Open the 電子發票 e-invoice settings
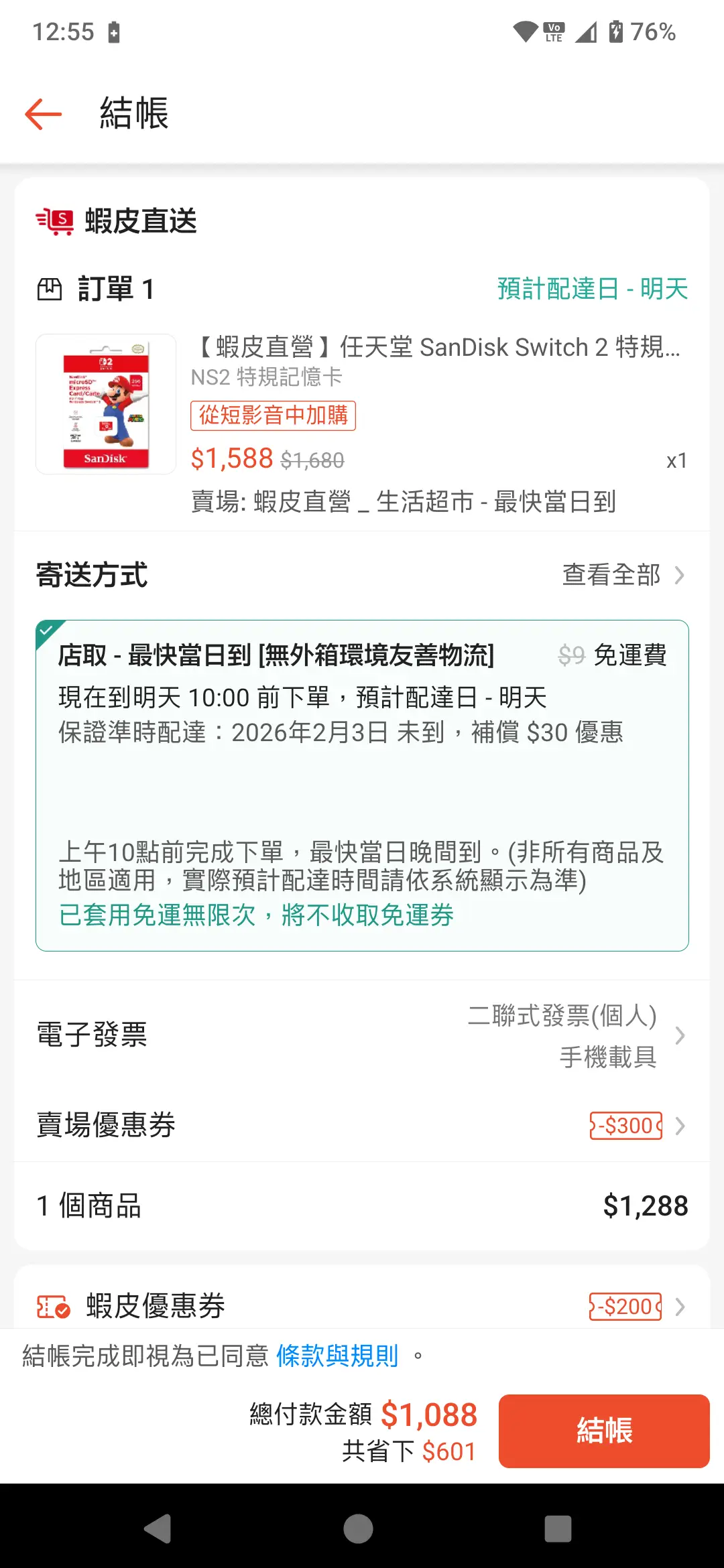 coord(362,1035)
